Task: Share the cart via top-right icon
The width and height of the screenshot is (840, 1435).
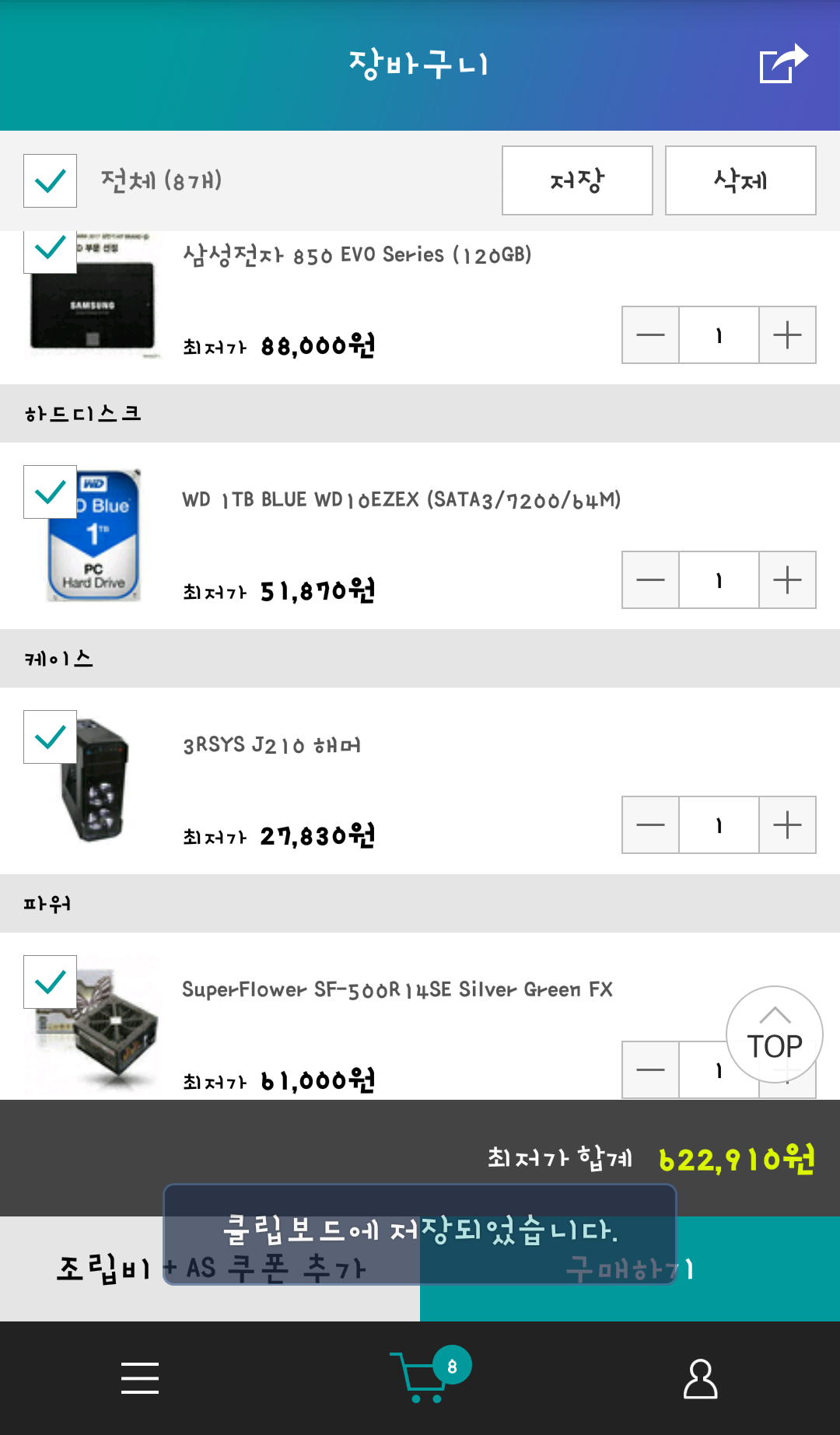Action: pos(783,64)
